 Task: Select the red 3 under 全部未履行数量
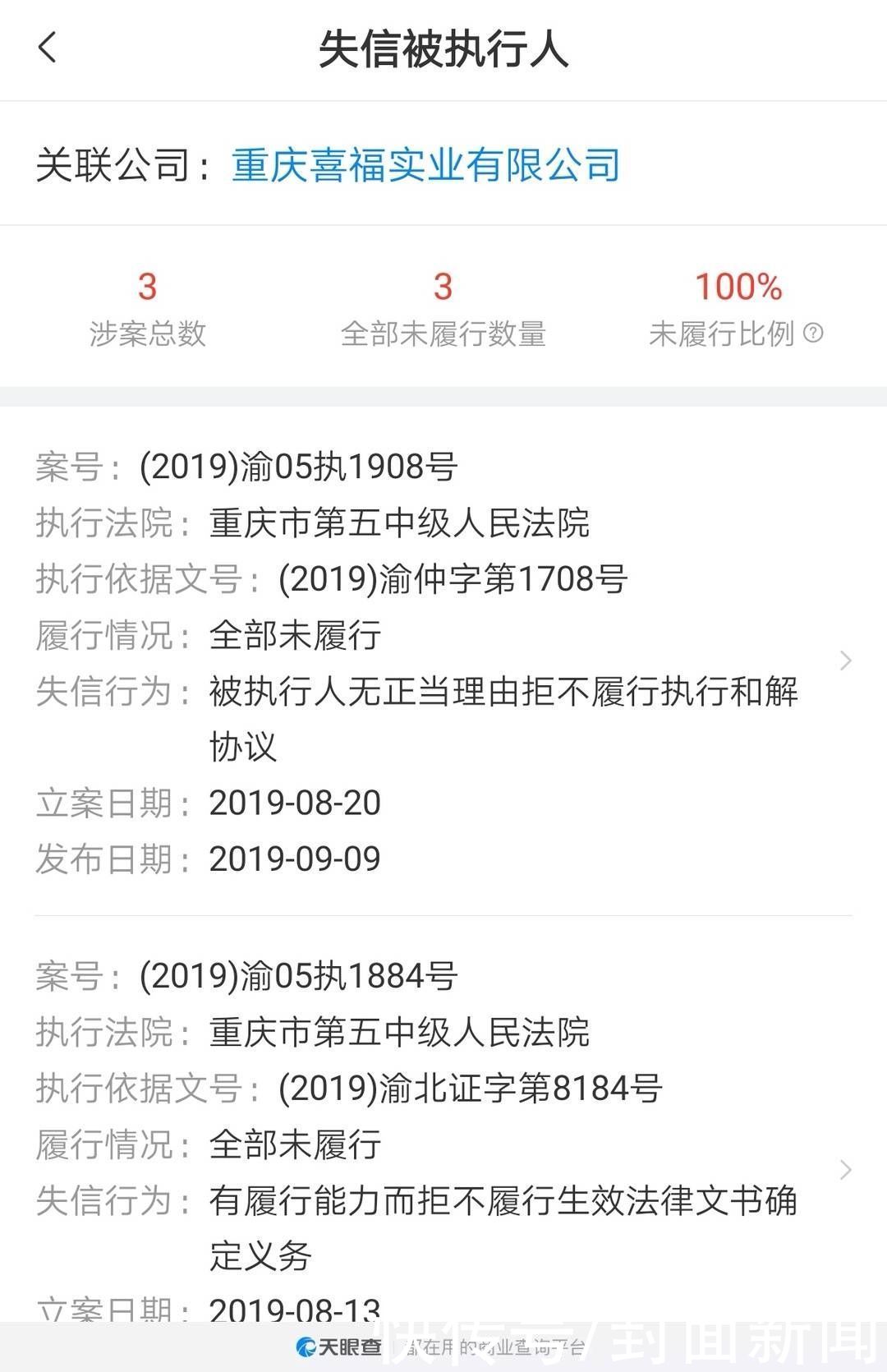443,288
